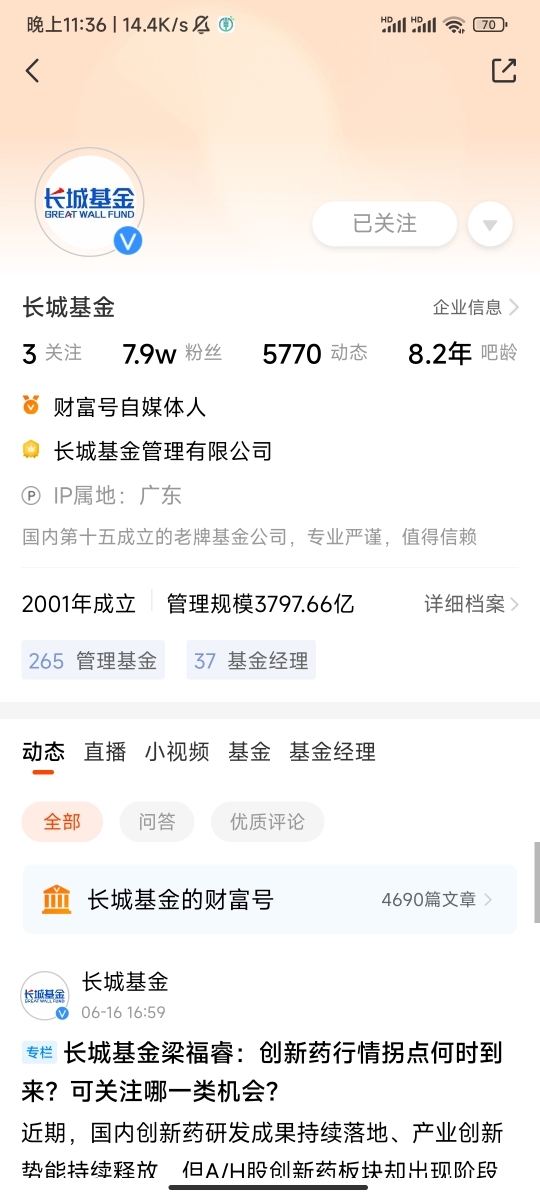Screen dimensions: 540x1200
Task: Go back using the top-left arrow
Action: [33, 70]
